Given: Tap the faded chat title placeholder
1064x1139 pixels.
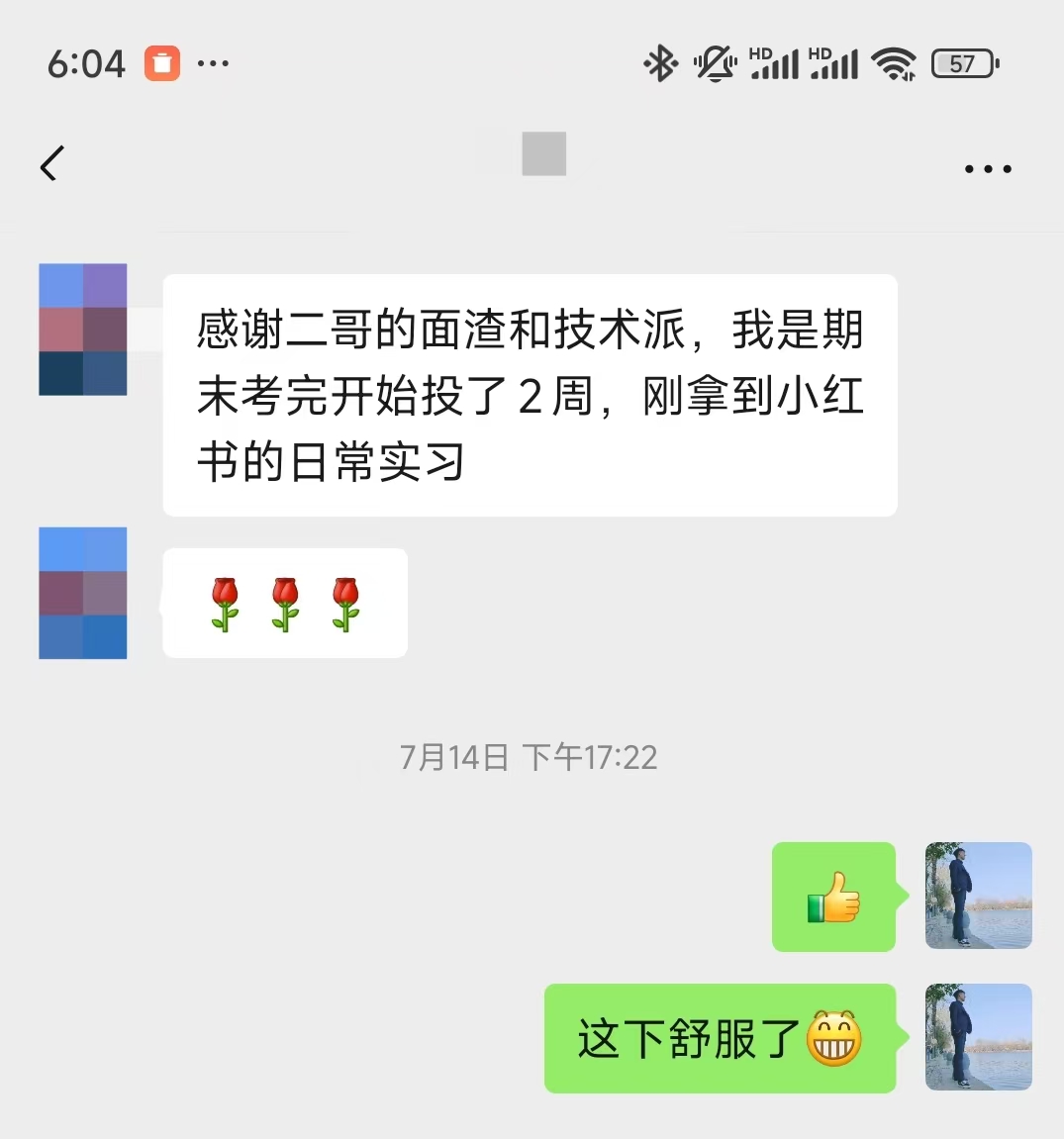Looking at the screenshot, I should tap(543, 153).
